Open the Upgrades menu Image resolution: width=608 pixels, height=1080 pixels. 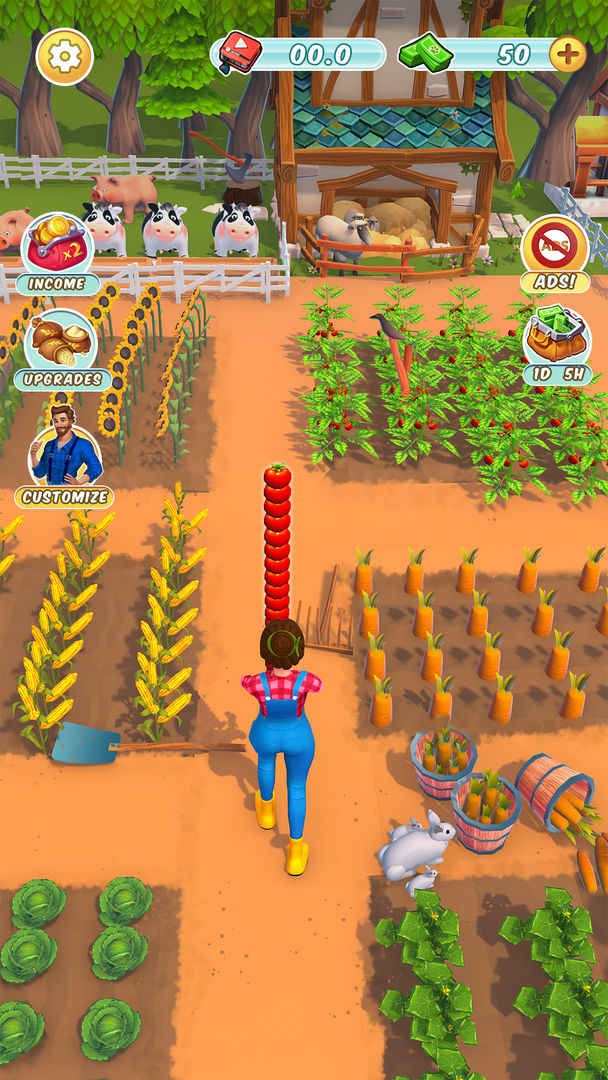pos(62,344)
